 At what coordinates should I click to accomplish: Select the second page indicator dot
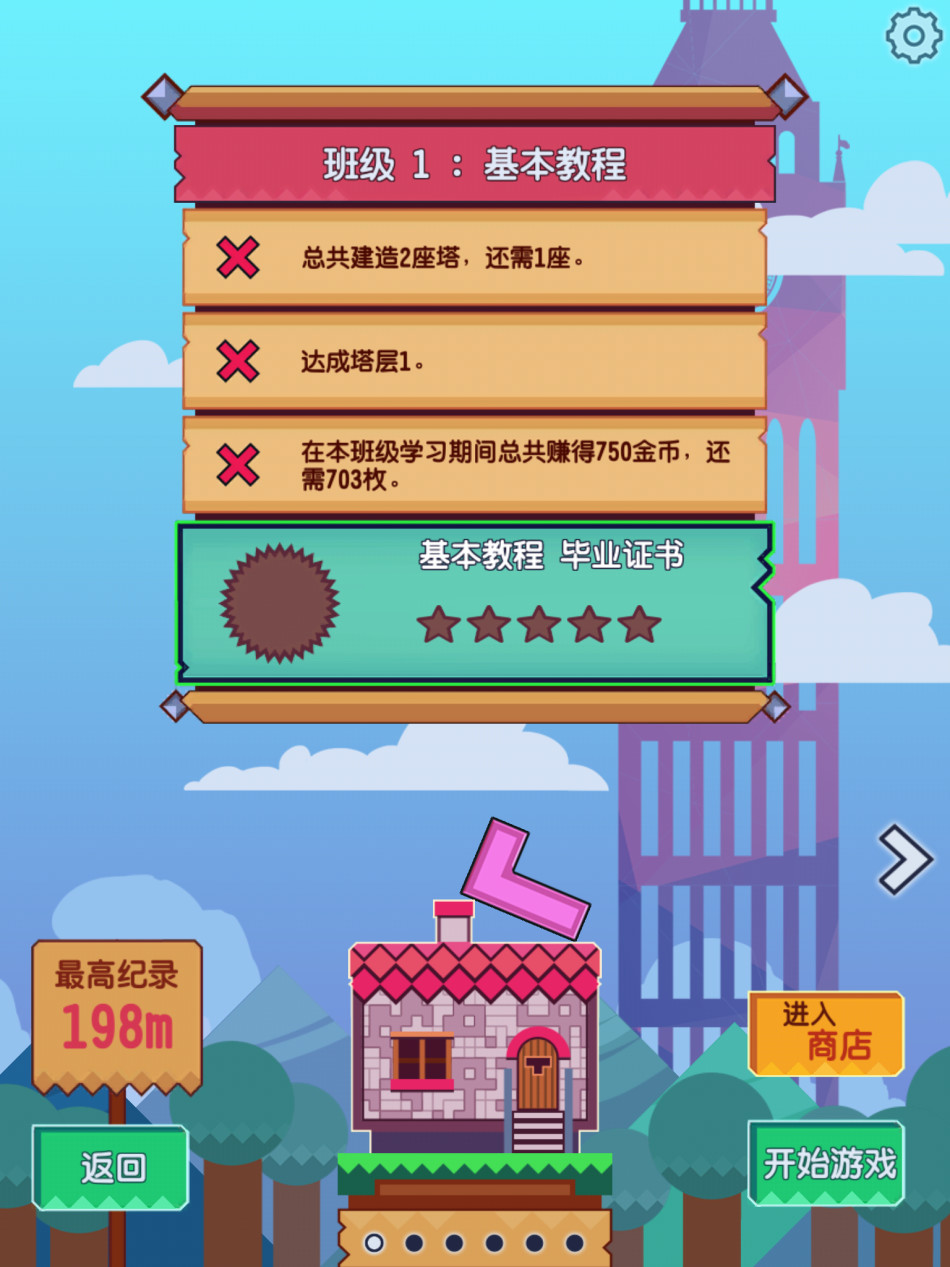click(x=414, y=1243)
